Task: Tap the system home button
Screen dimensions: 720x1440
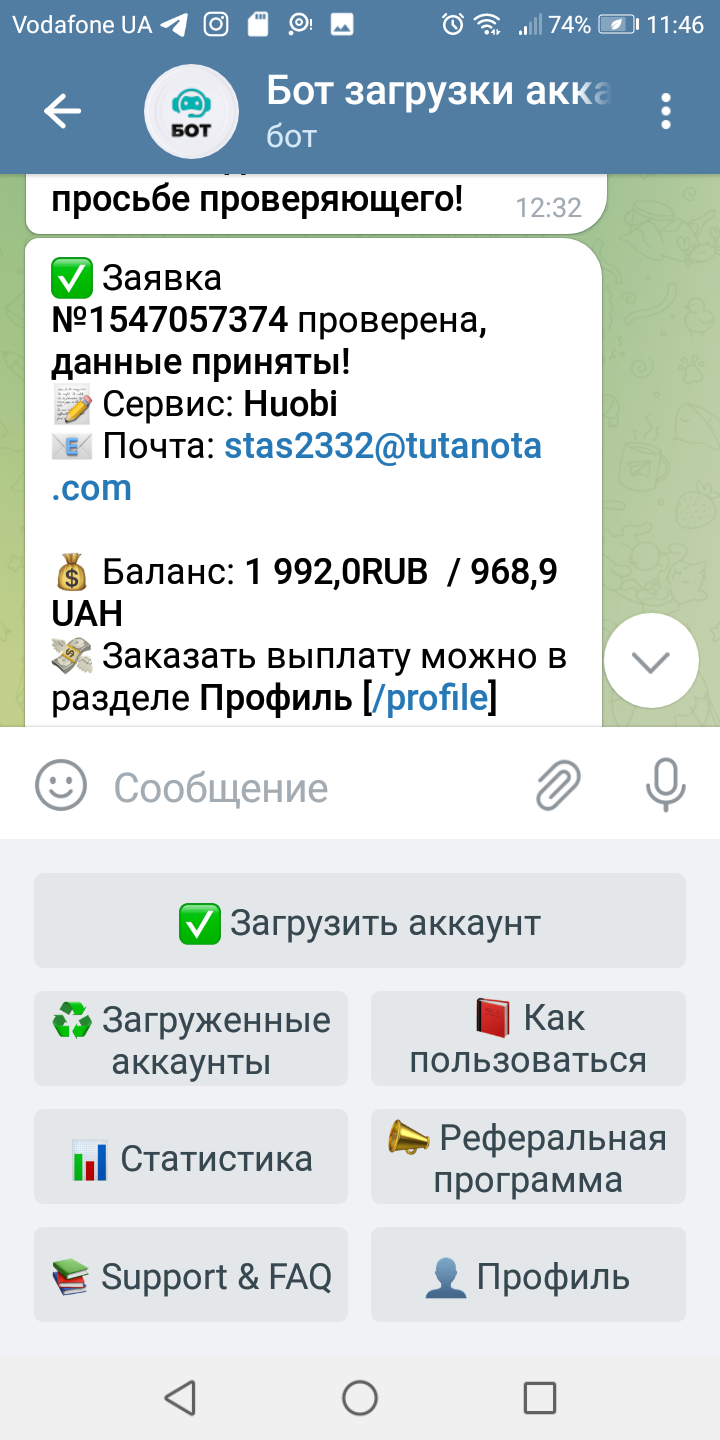Action: coord(360,1397)
